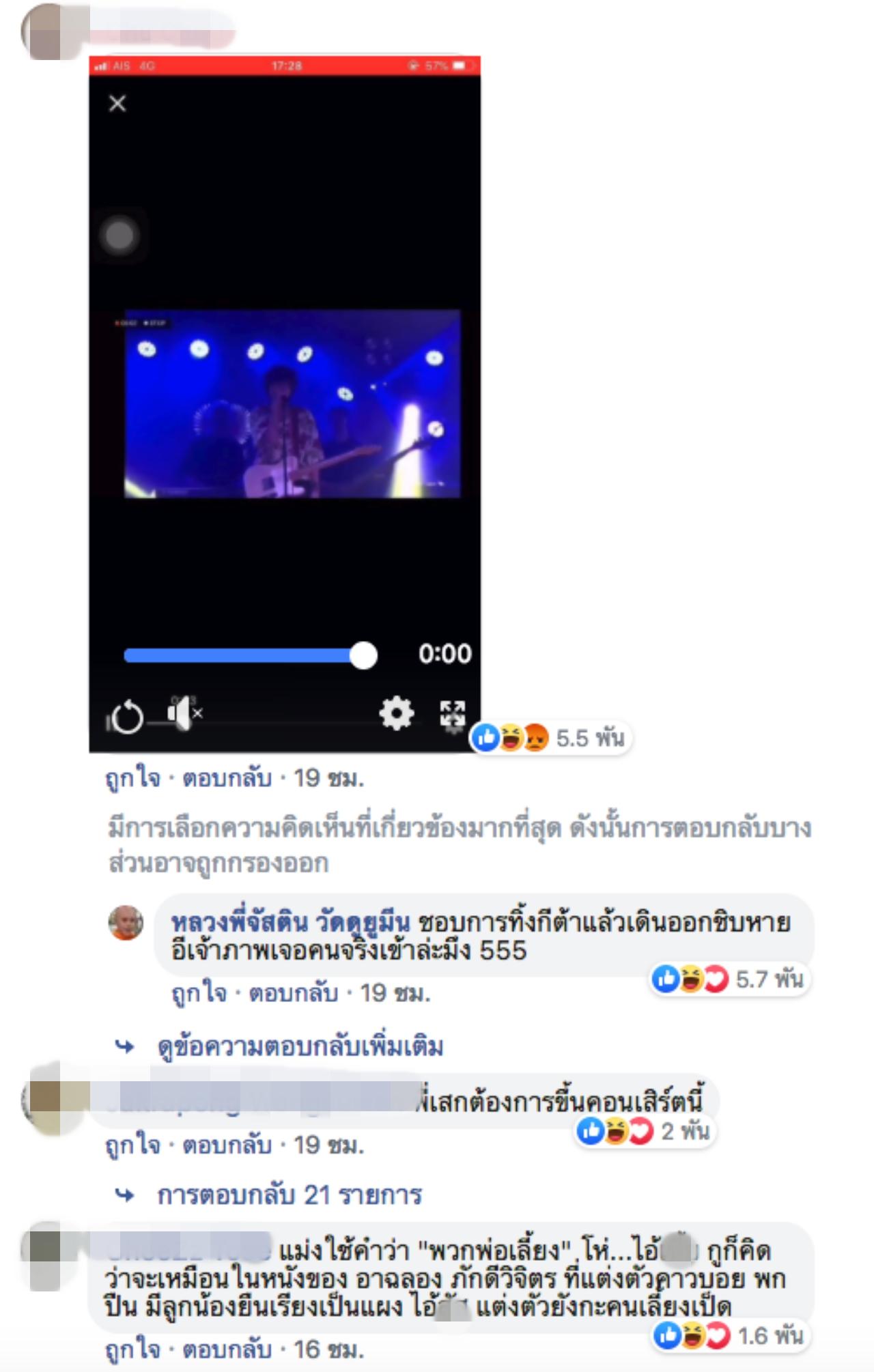Reply to the comment with the attached image
The width and height of the screenshot is (874, 1372).
(227, 777)
